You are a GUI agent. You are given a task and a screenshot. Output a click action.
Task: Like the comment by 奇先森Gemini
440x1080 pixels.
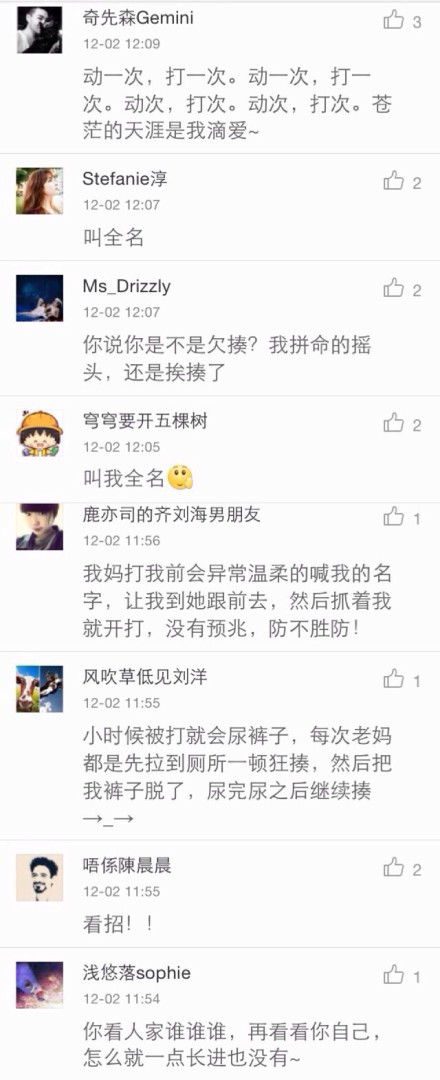click(393, 21)
